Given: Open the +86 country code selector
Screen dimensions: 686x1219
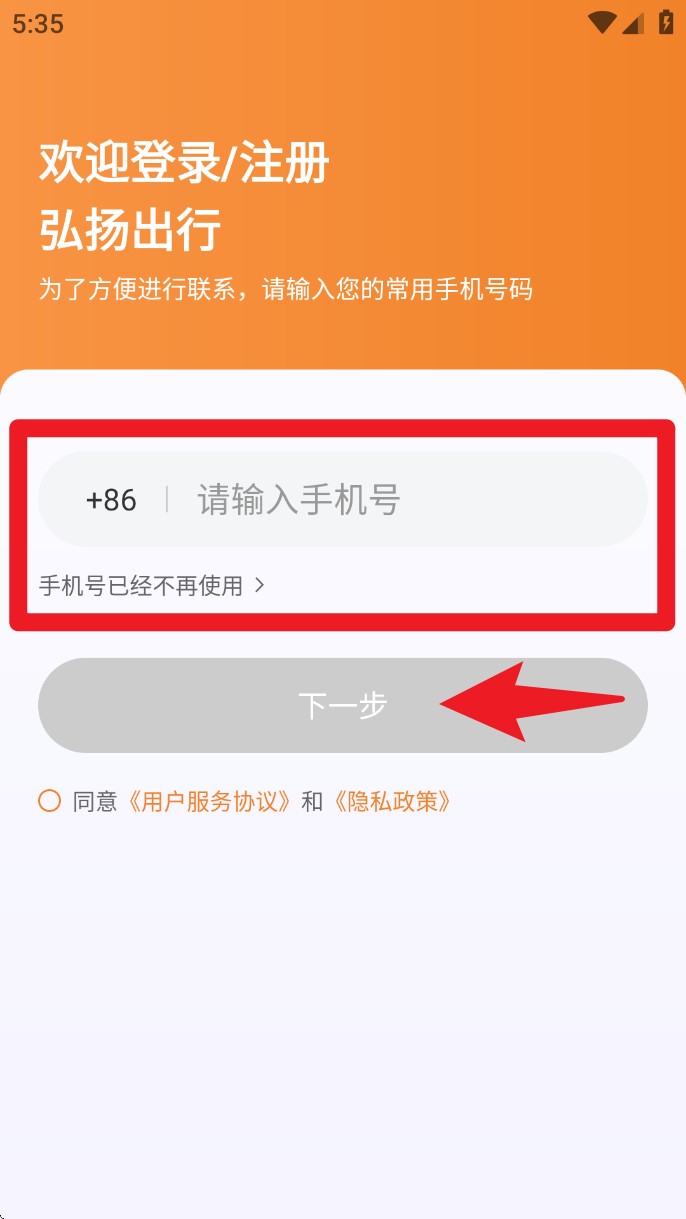Looking at the screenshot, I should 111,500.
